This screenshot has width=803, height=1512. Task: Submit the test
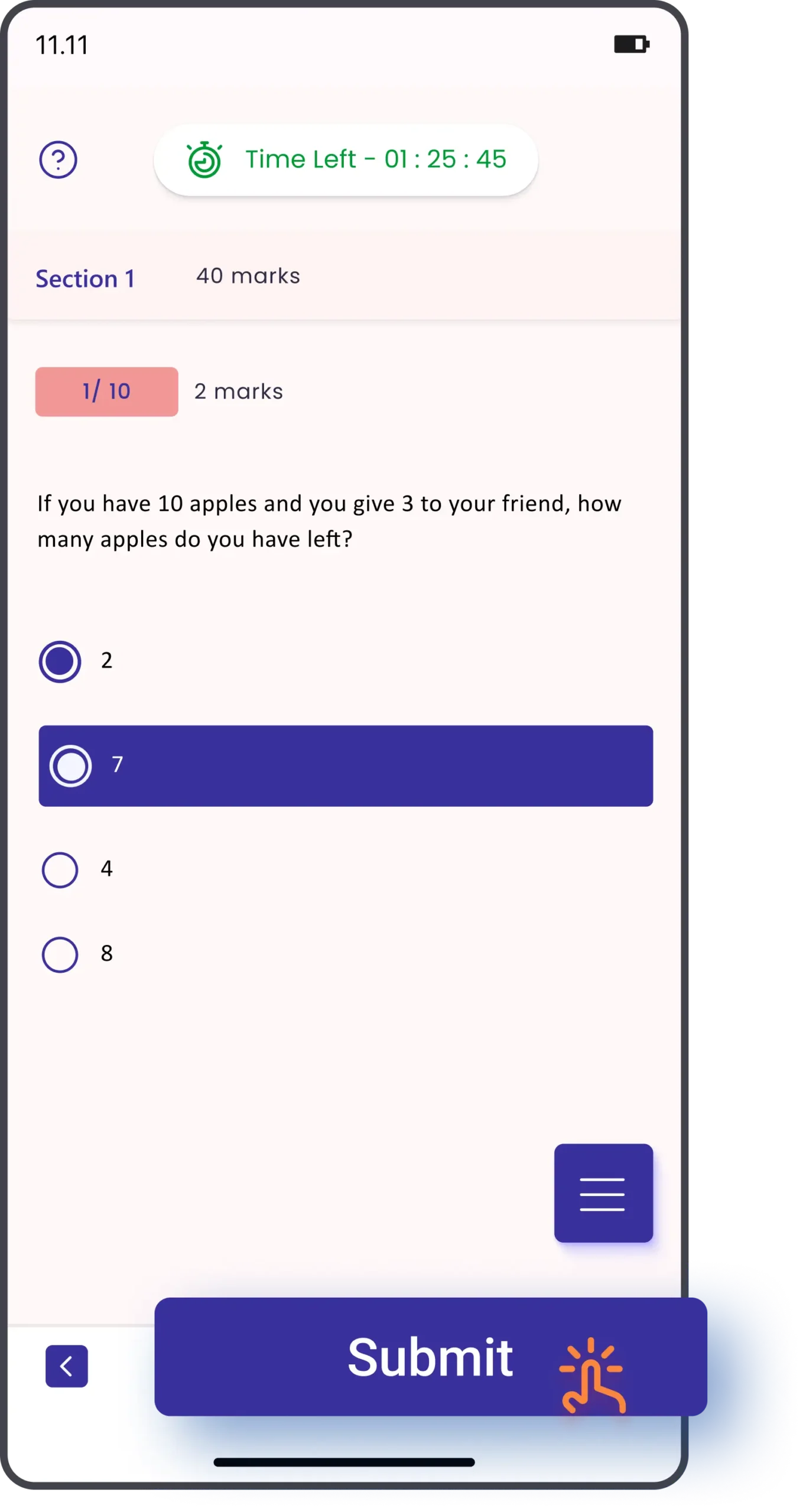(430, 1357)
